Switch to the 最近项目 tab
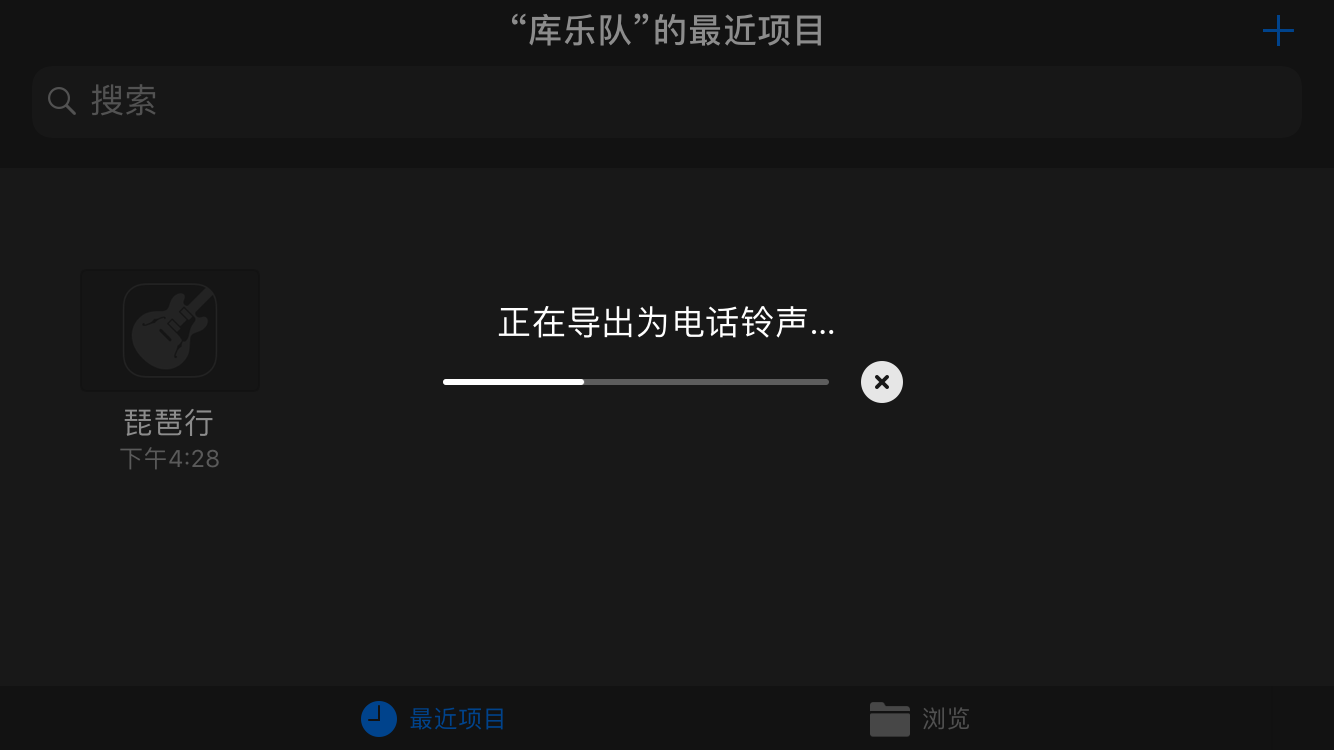 (434, 718)
